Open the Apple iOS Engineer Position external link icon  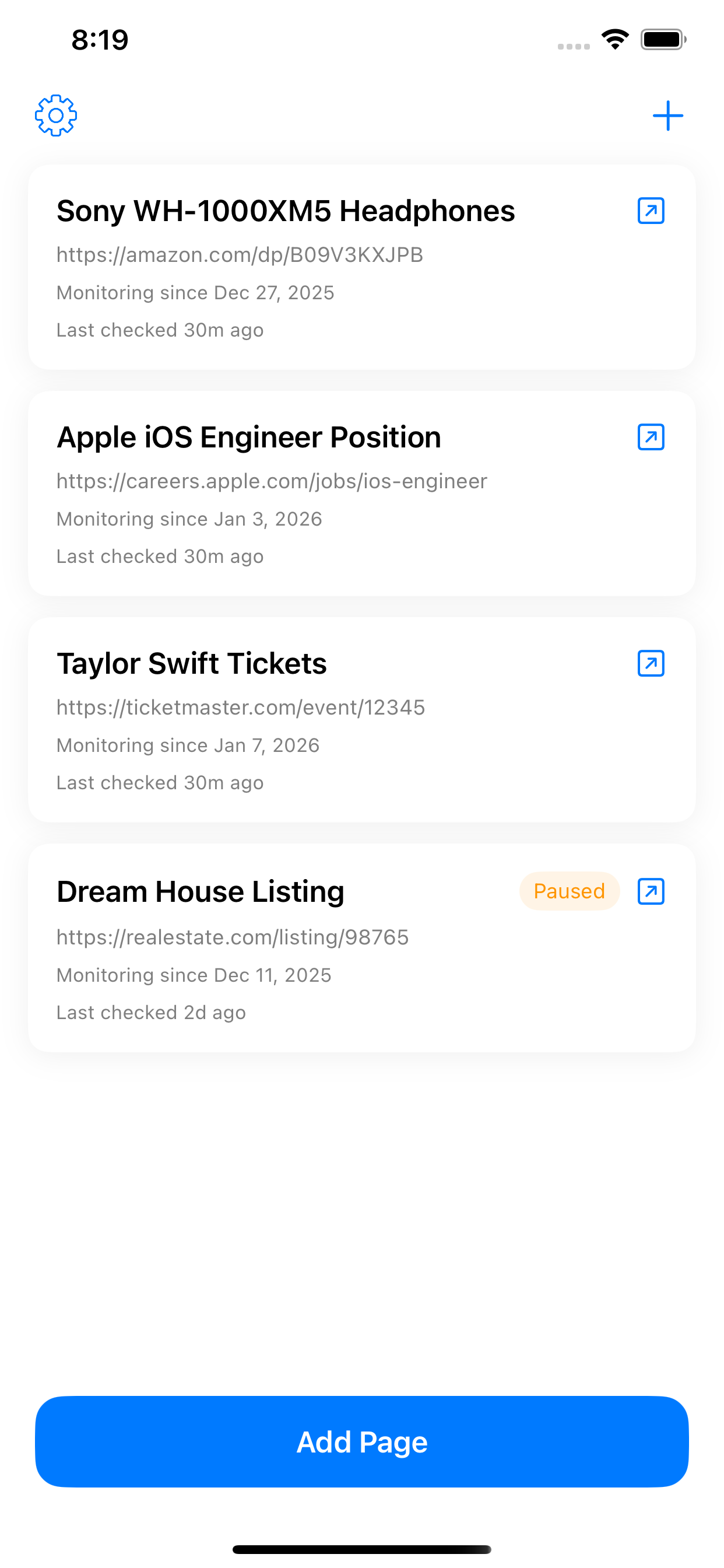coord(650,437)
